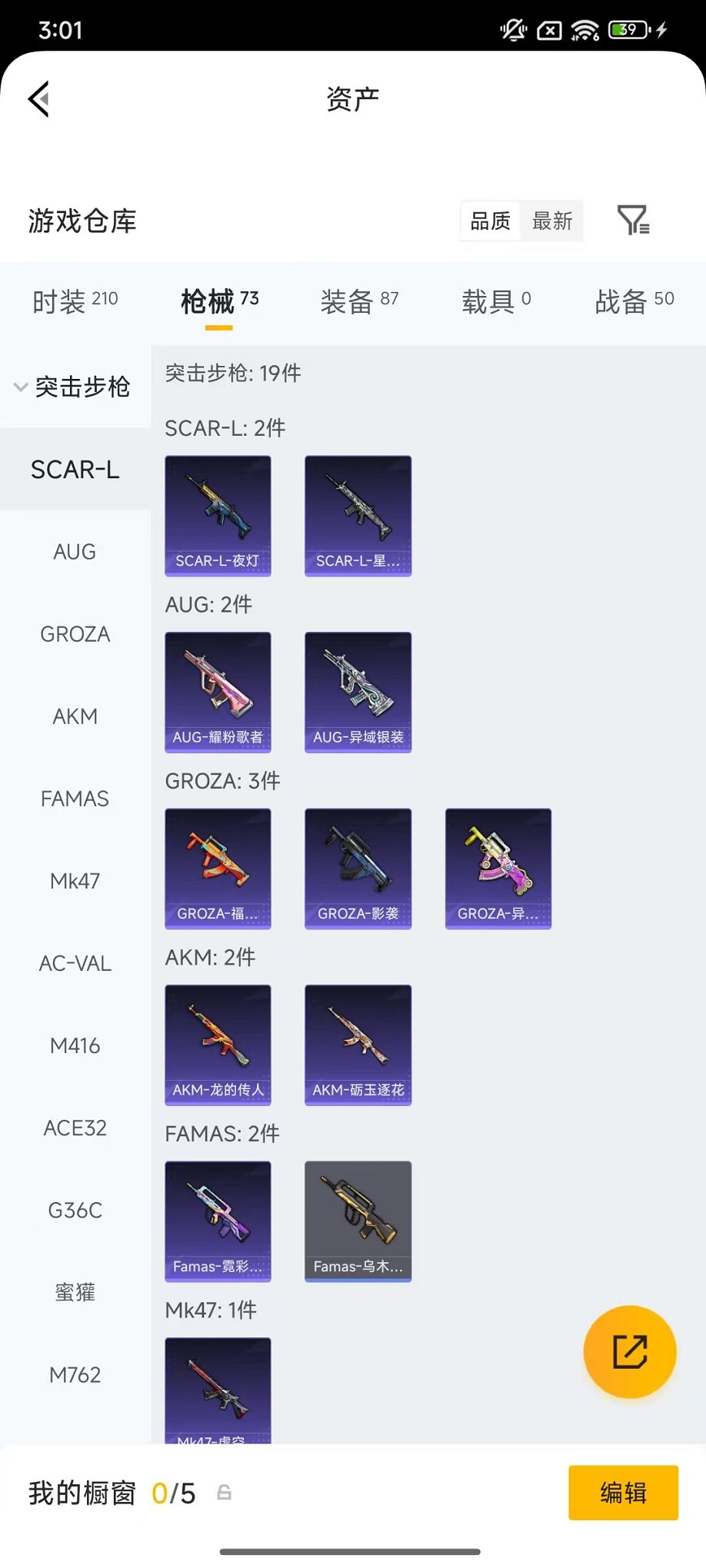Select AUG in the weapon list
This screenshot has width=706, height=1568.
[75, 552]
